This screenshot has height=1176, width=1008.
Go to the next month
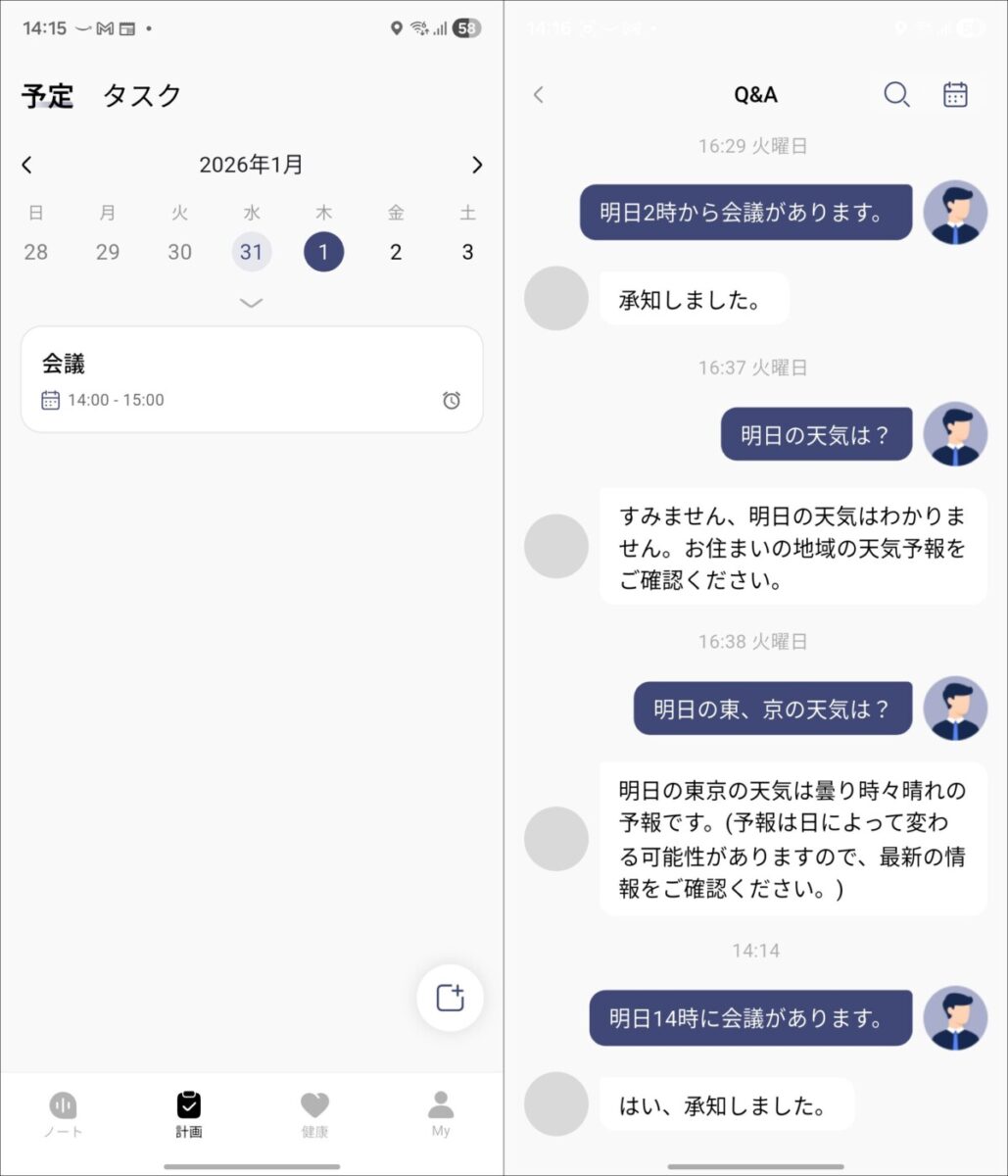pos(477,165)
